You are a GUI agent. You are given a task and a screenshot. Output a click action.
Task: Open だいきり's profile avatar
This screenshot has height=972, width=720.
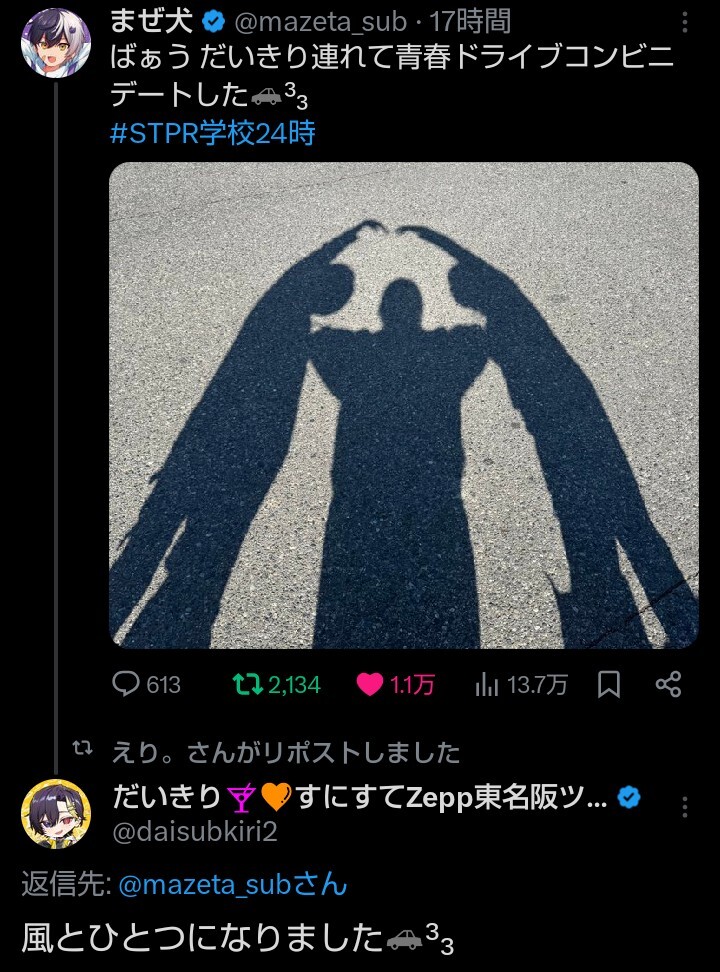56,814
